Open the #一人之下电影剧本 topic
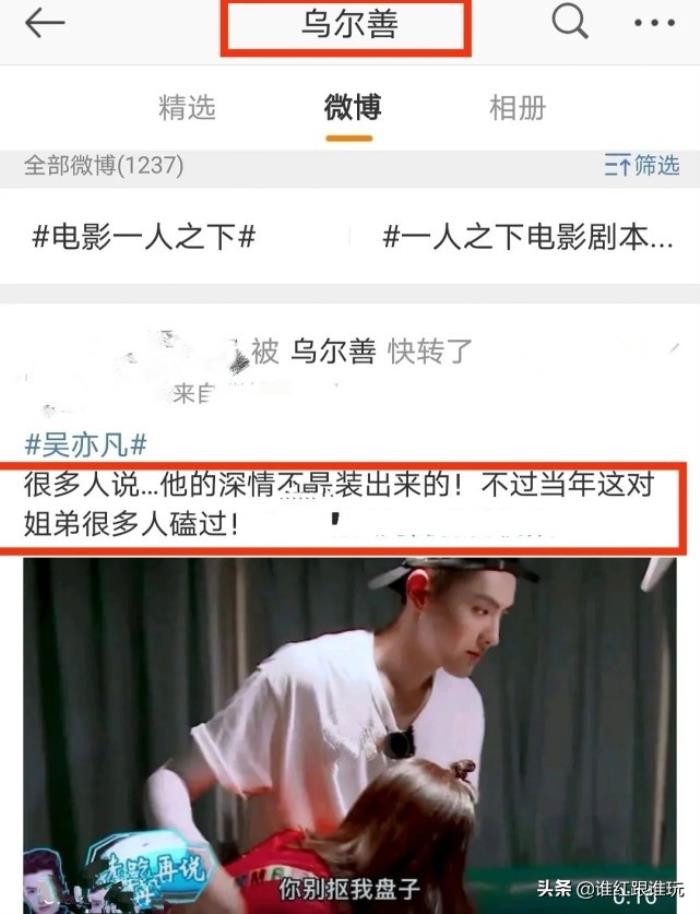The height and width of the screenshot is (914, 700). [x=528, y=237]
